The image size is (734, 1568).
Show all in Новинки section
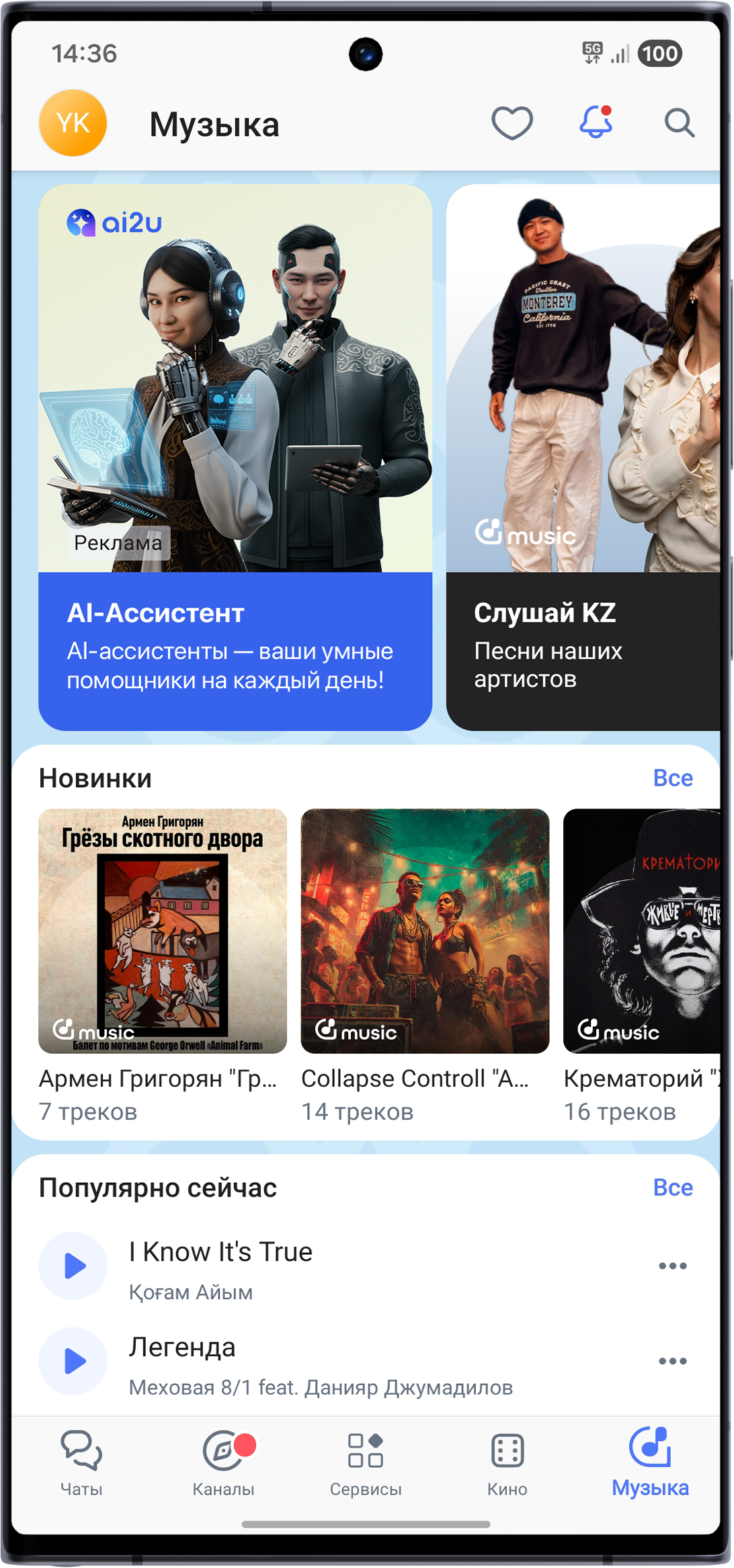coord(672,778)
